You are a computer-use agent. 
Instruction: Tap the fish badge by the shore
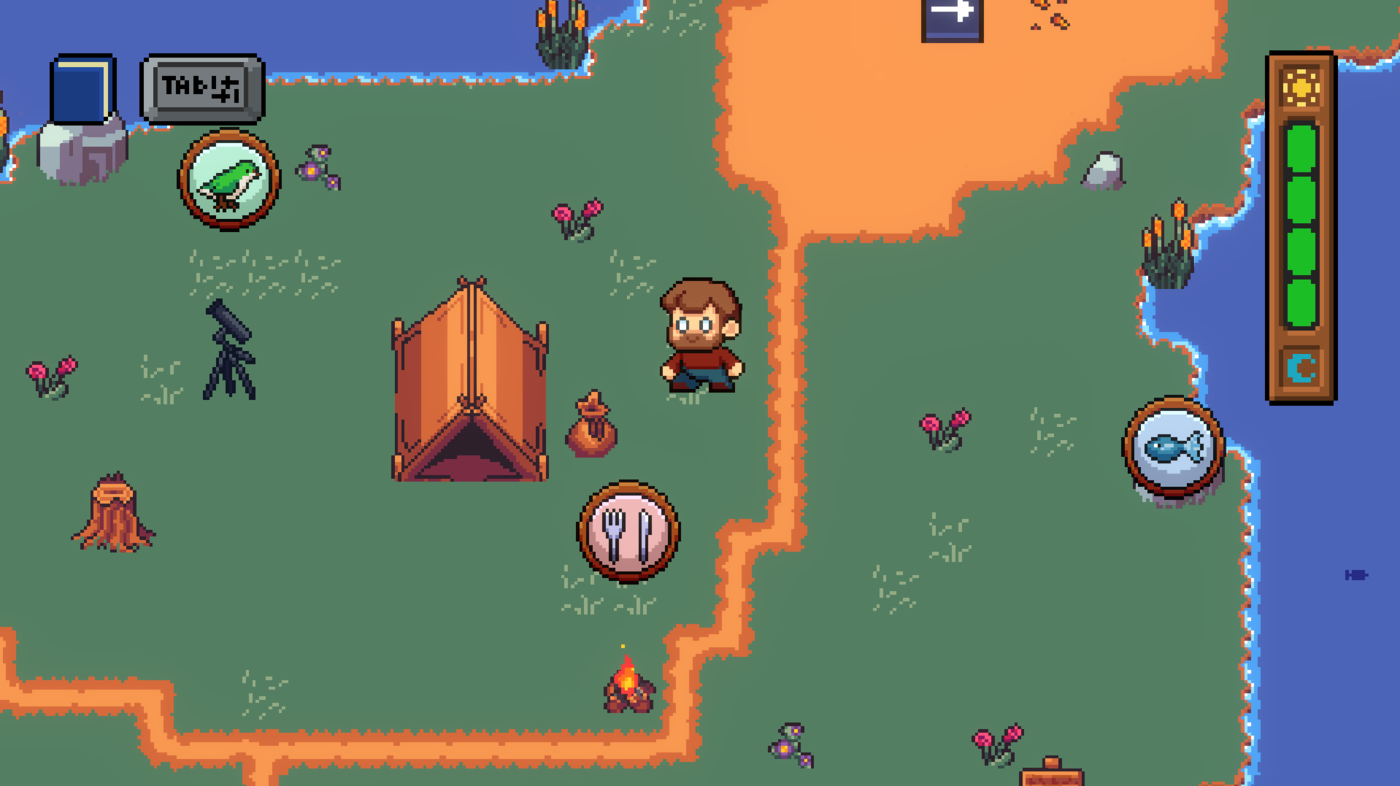[1174, 447]
